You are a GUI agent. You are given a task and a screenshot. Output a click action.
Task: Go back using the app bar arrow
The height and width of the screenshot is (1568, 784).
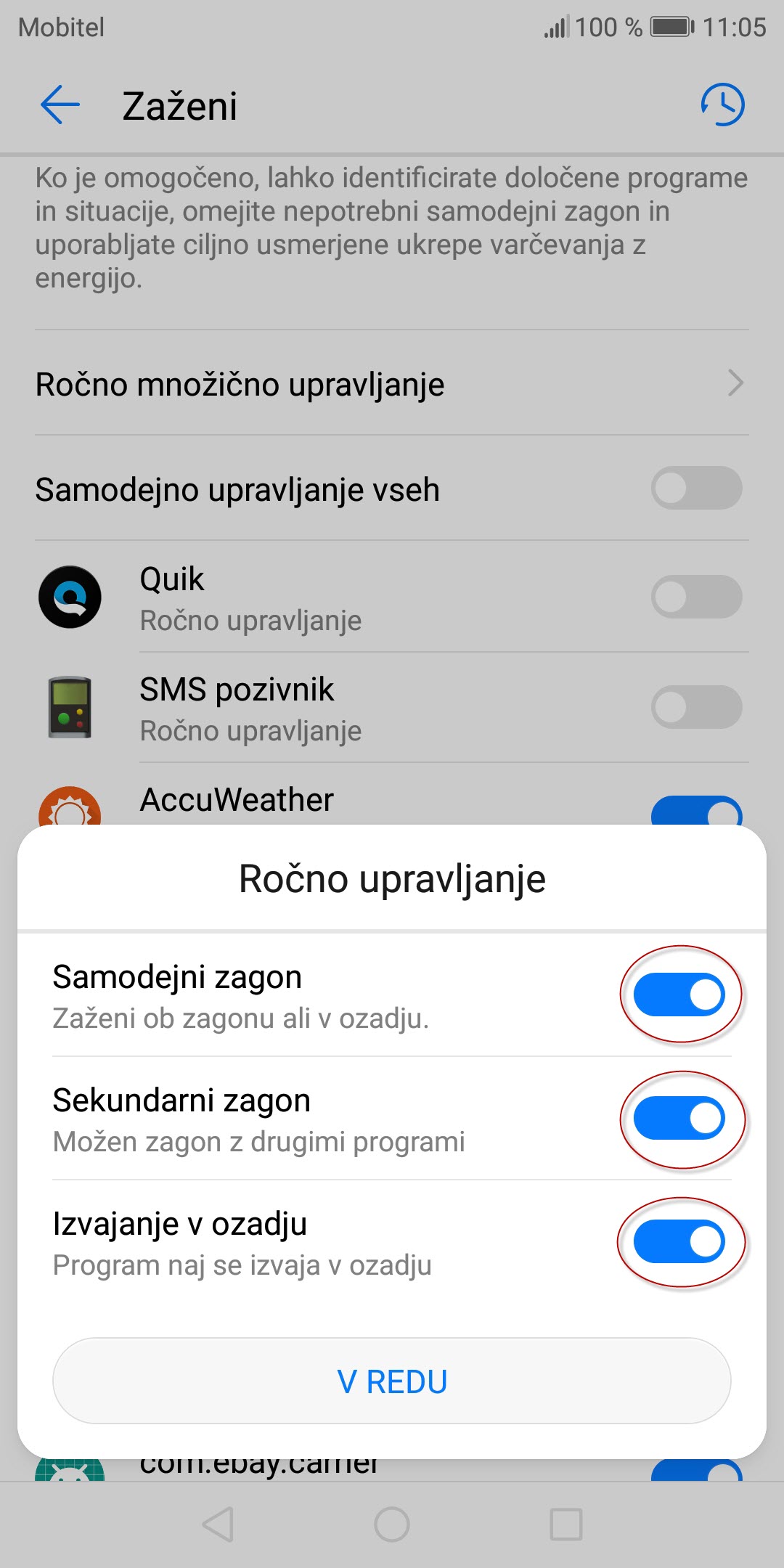(x=60, y=105)
